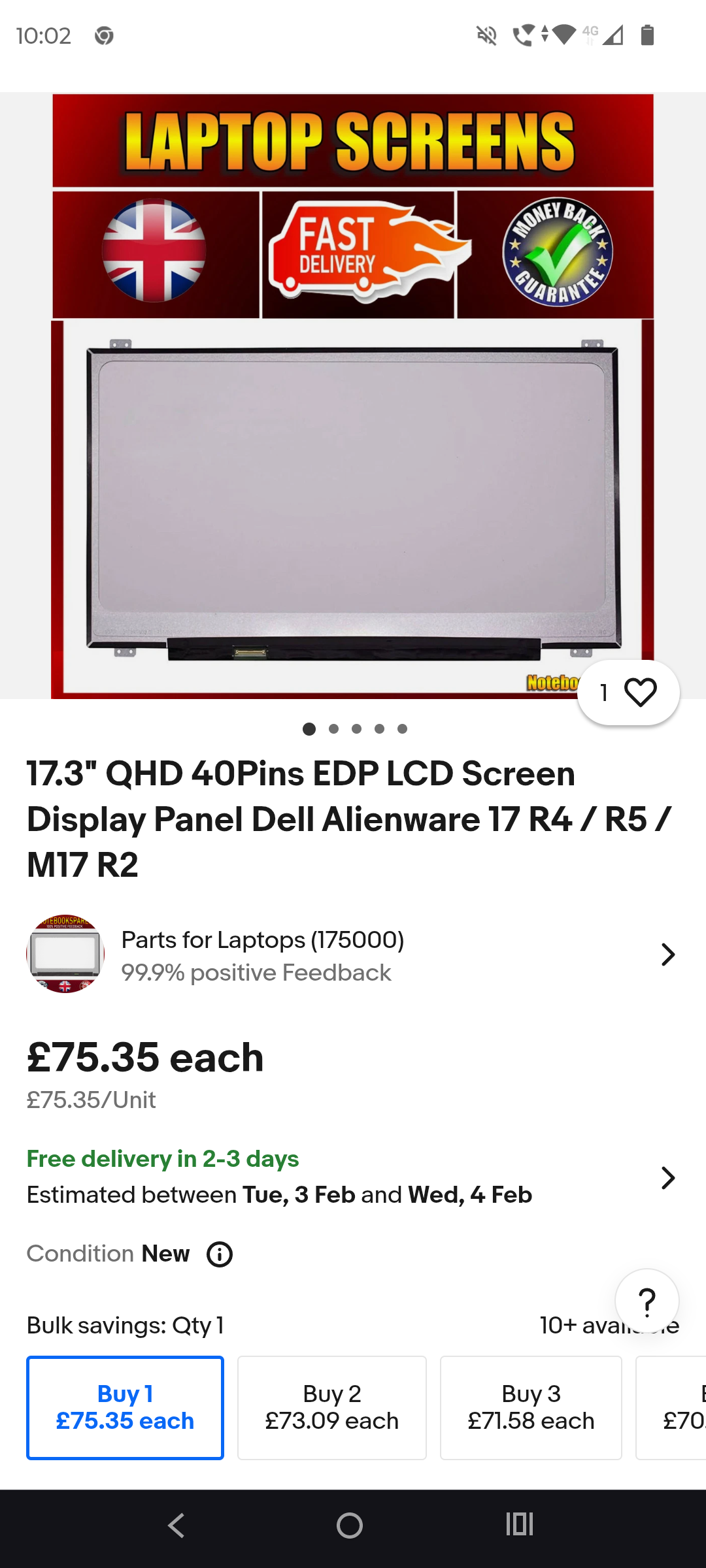Open the help question mark button
Image resolution: width=706 pixels, height=1568 pixels.
click(x=647, y=1301)
